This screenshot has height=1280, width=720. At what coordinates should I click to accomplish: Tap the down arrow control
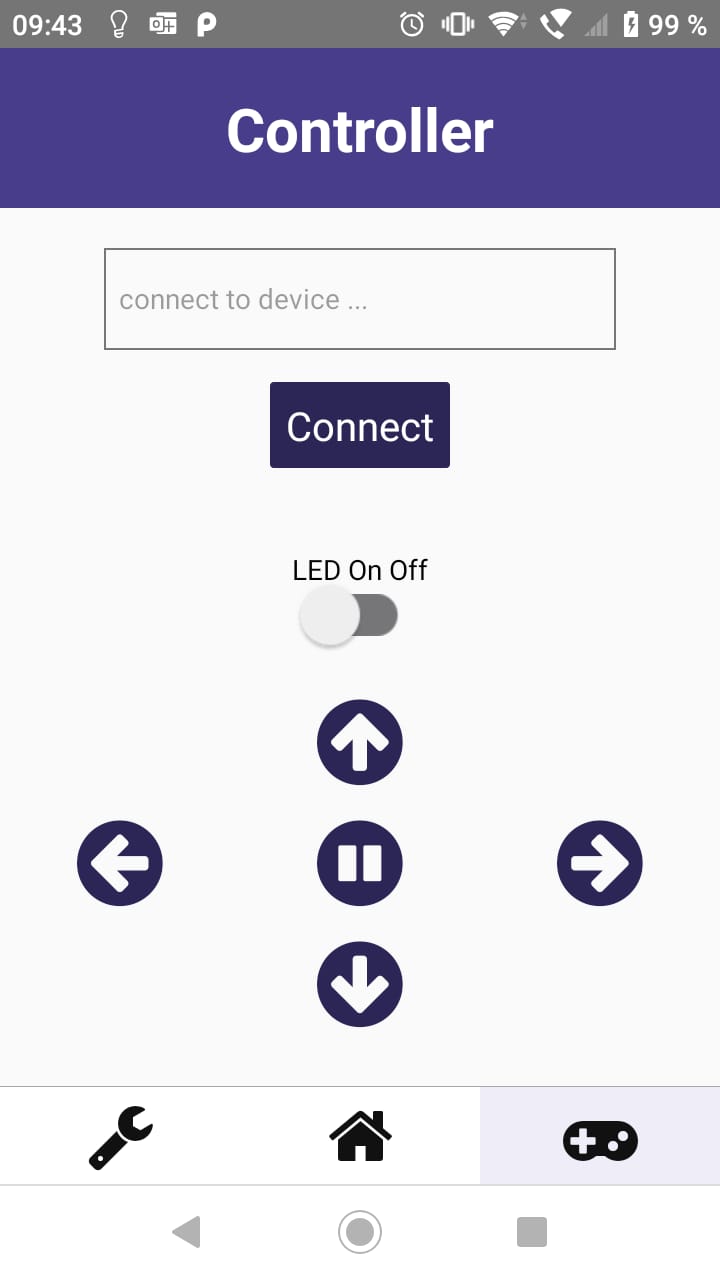(x=360, y=984)
